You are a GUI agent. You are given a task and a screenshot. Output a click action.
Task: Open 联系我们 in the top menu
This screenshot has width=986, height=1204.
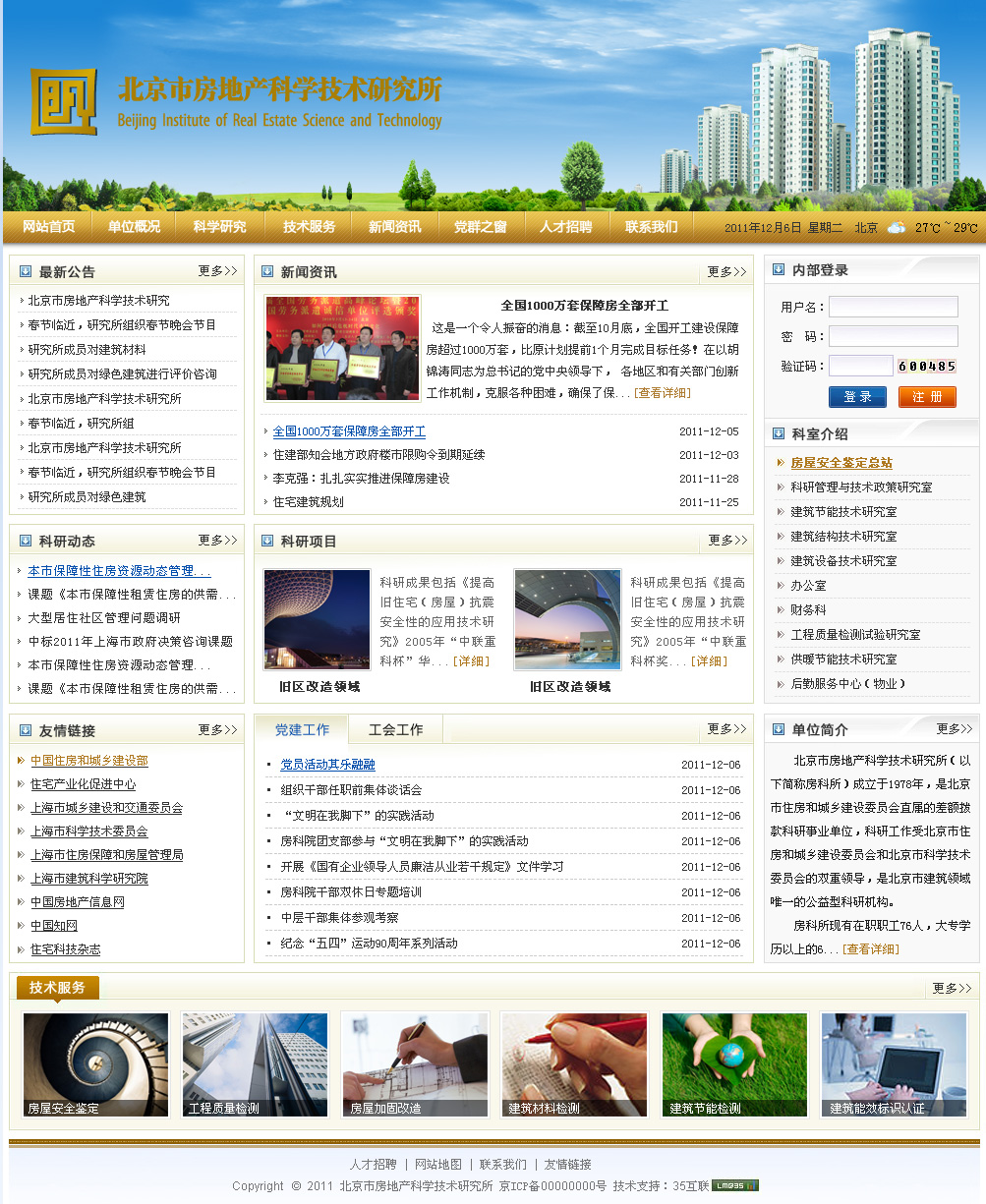pos(651,227)
